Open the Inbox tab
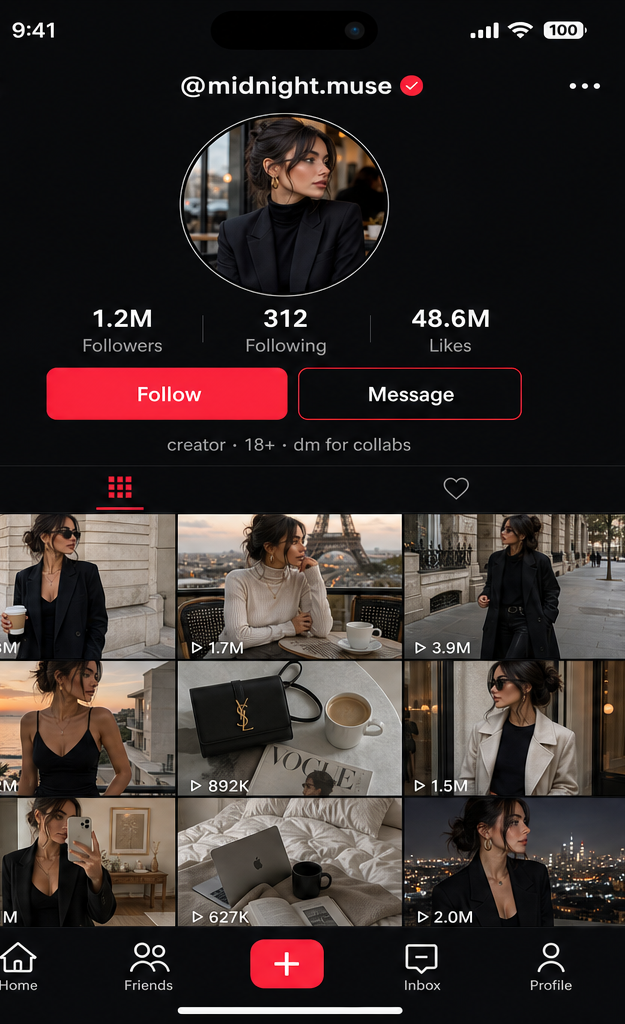This screenshot has height=1024, width=625. point(422,967)
